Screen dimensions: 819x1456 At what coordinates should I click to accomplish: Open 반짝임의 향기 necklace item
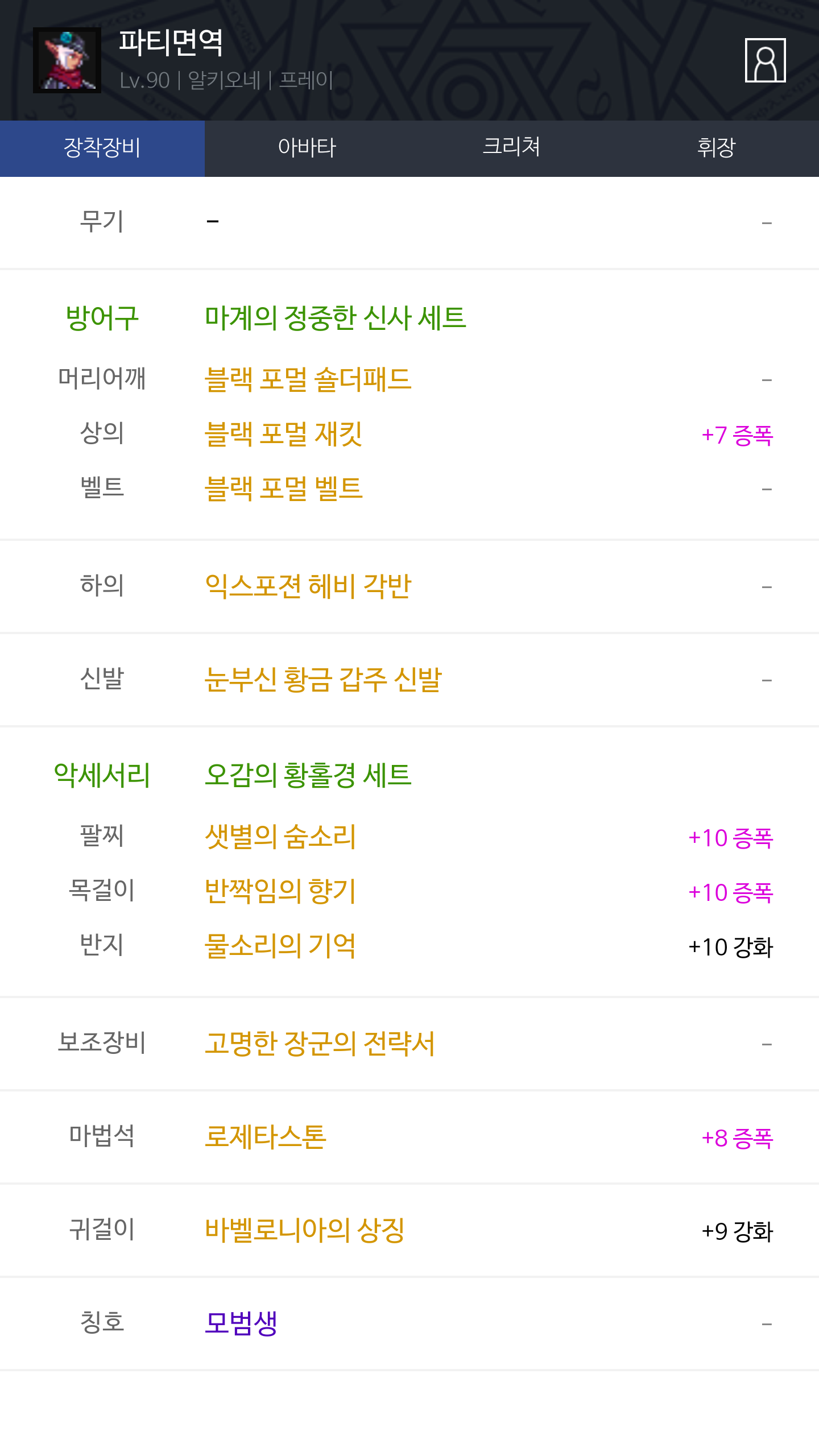(x=280, y=892)
